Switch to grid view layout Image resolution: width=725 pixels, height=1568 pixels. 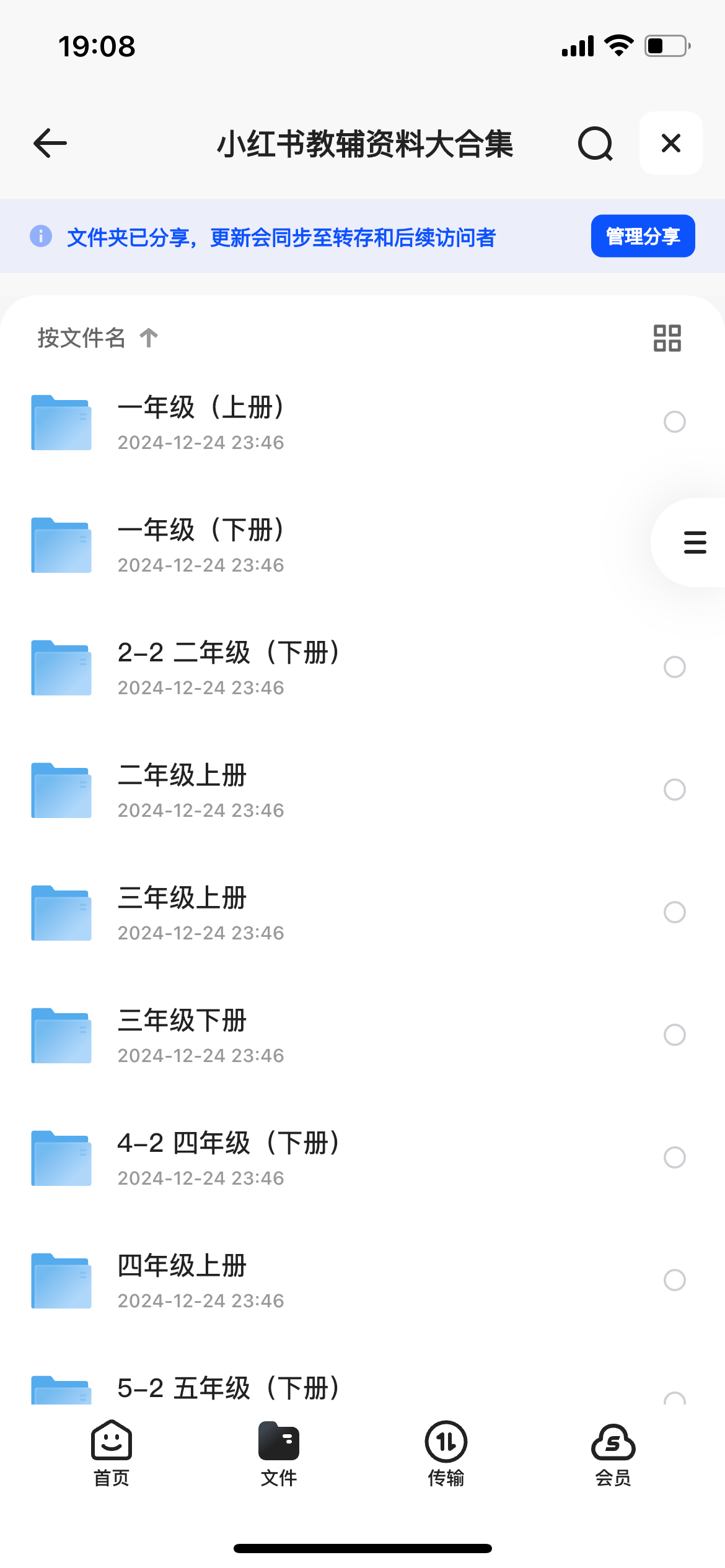coord(667,338)
